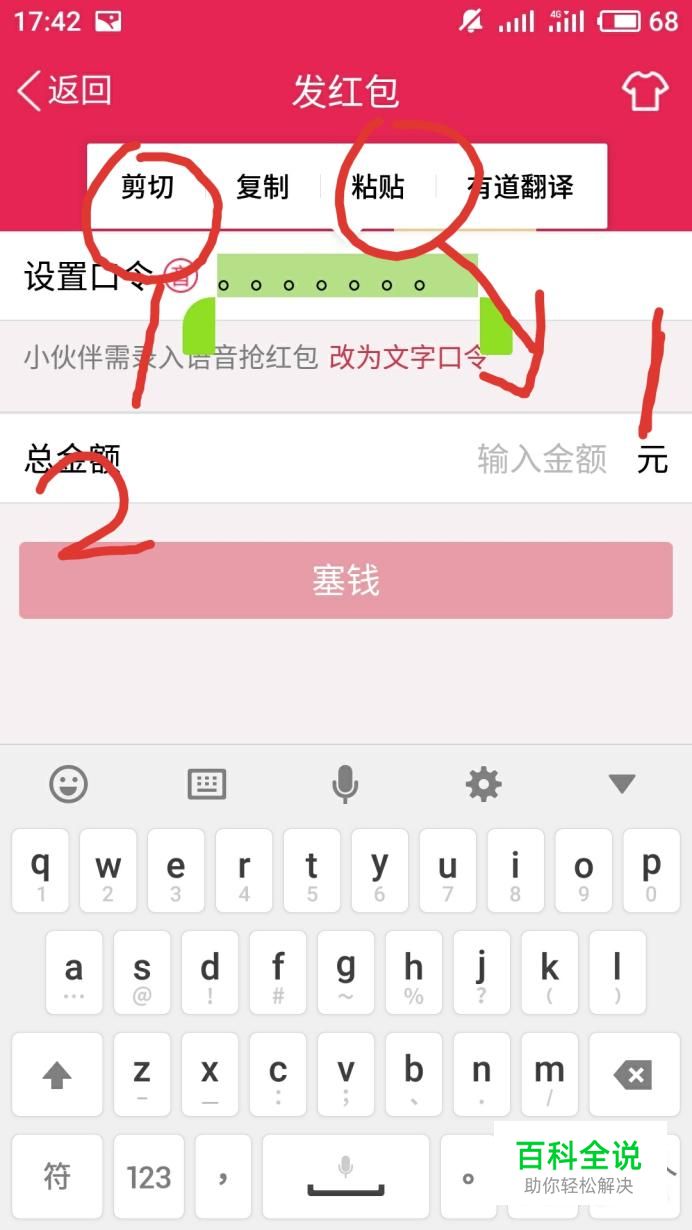Open the shirt skin icon

(645, 91)
